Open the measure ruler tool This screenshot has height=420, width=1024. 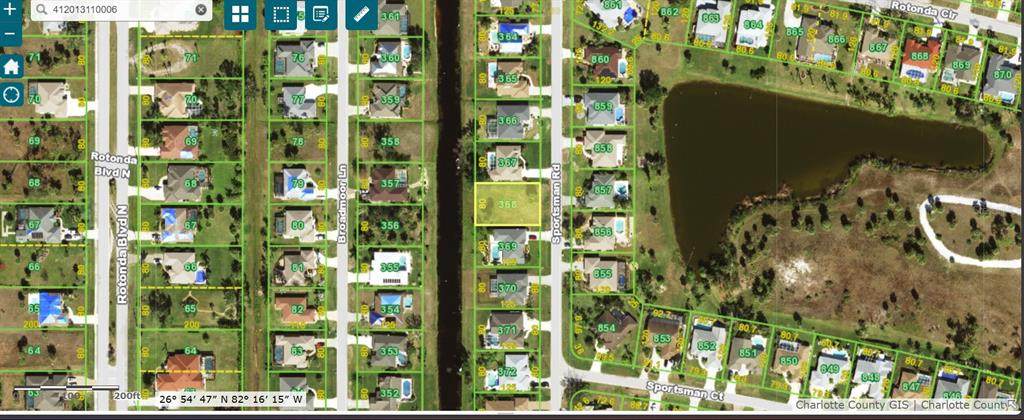click(x=361, y=14)
